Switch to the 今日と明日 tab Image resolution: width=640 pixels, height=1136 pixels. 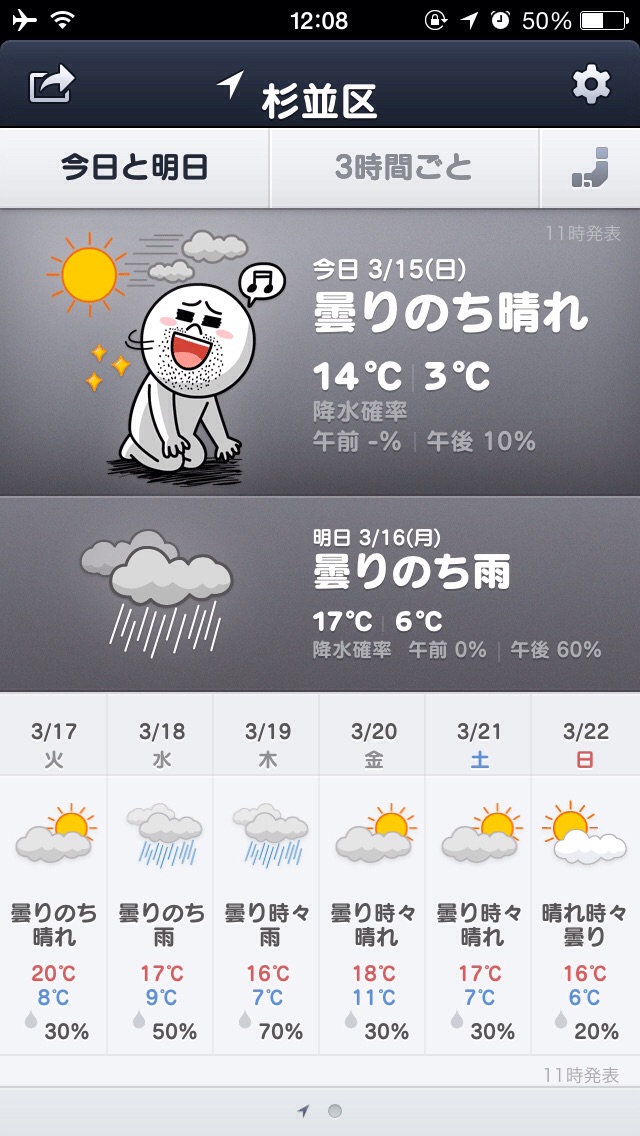click(x=135, y=167)
